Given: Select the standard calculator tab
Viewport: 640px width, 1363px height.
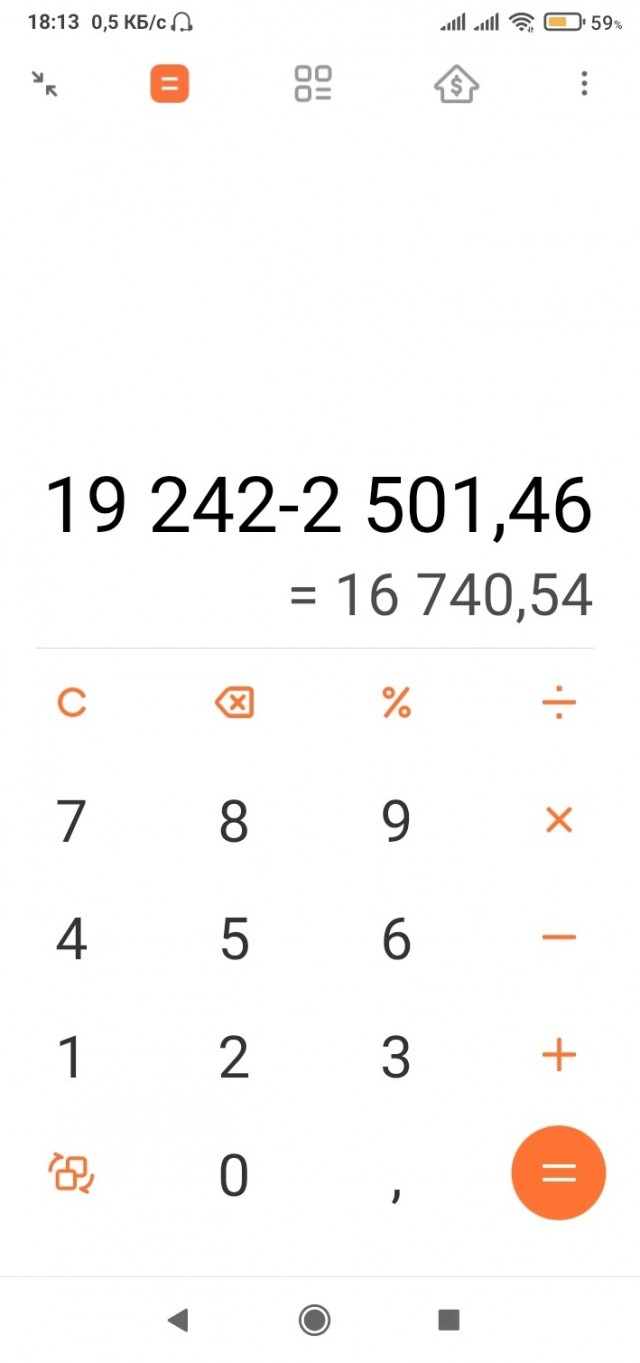Looking at the screenshot, I should point(169,84).
